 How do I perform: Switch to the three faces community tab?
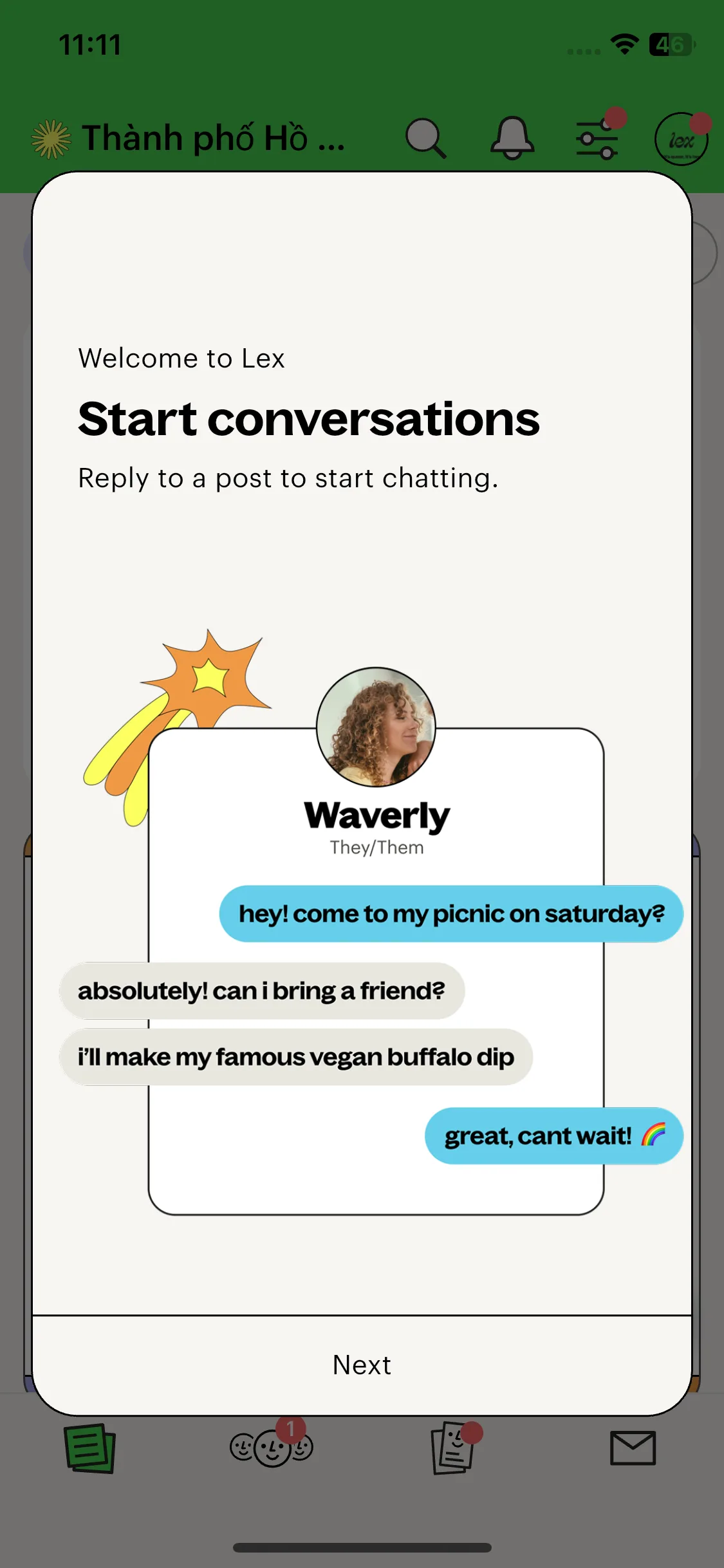point(272,1448)
